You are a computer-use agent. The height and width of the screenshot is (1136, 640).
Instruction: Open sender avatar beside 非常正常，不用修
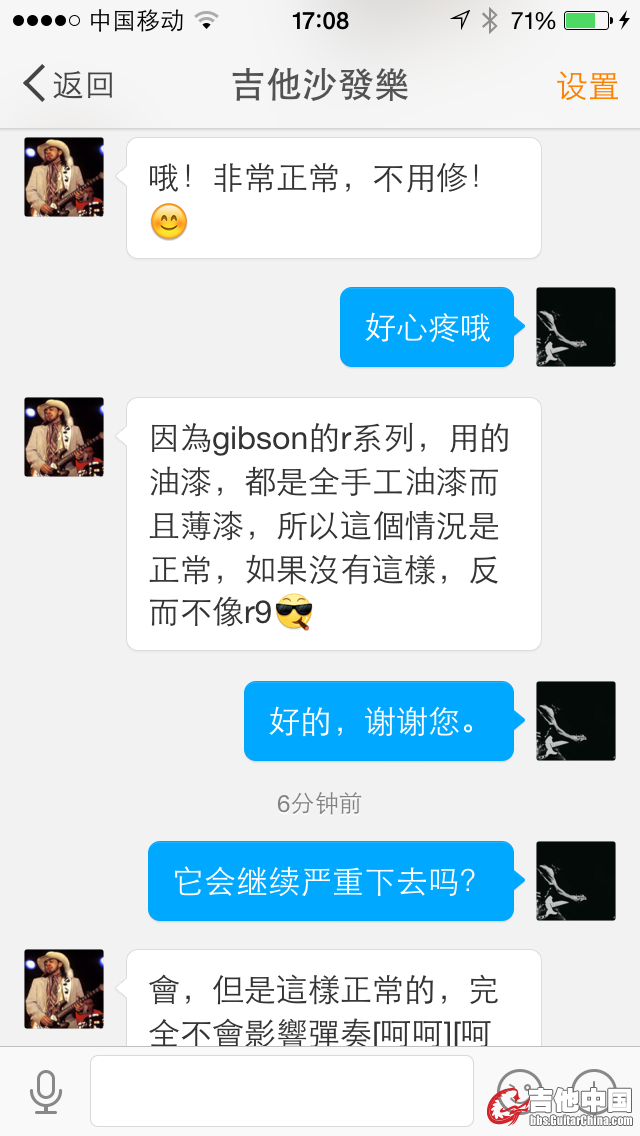pyautogui.click(x=64, y=177)
